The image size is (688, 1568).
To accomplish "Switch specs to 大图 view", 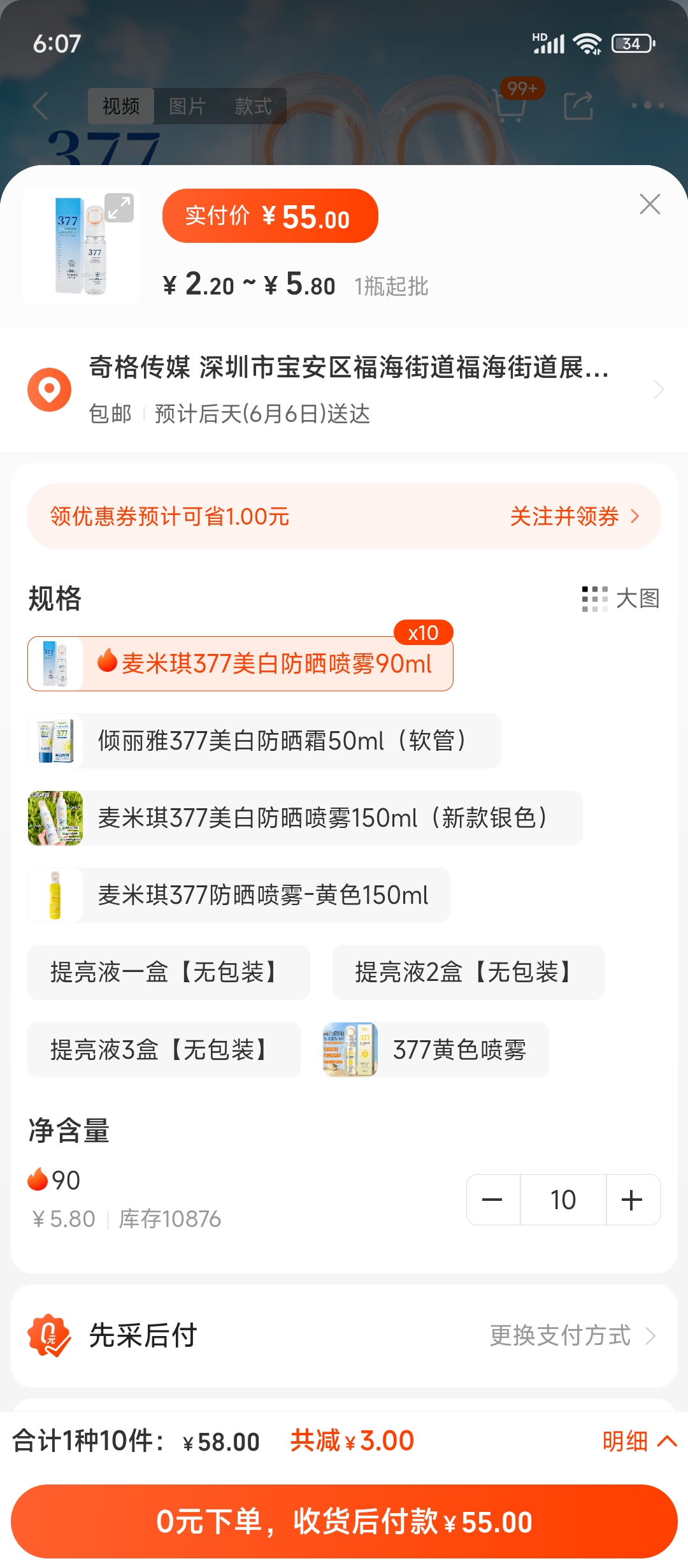I will click(x=620, y=599).
